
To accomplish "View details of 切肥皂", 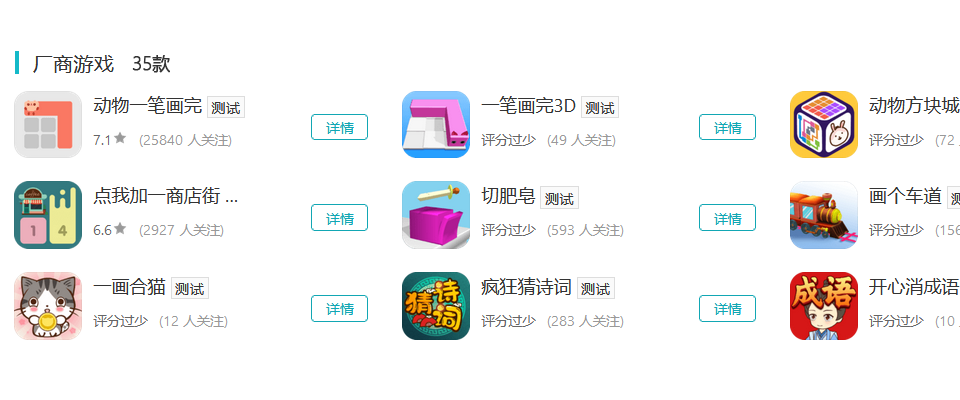I will 727,218.
